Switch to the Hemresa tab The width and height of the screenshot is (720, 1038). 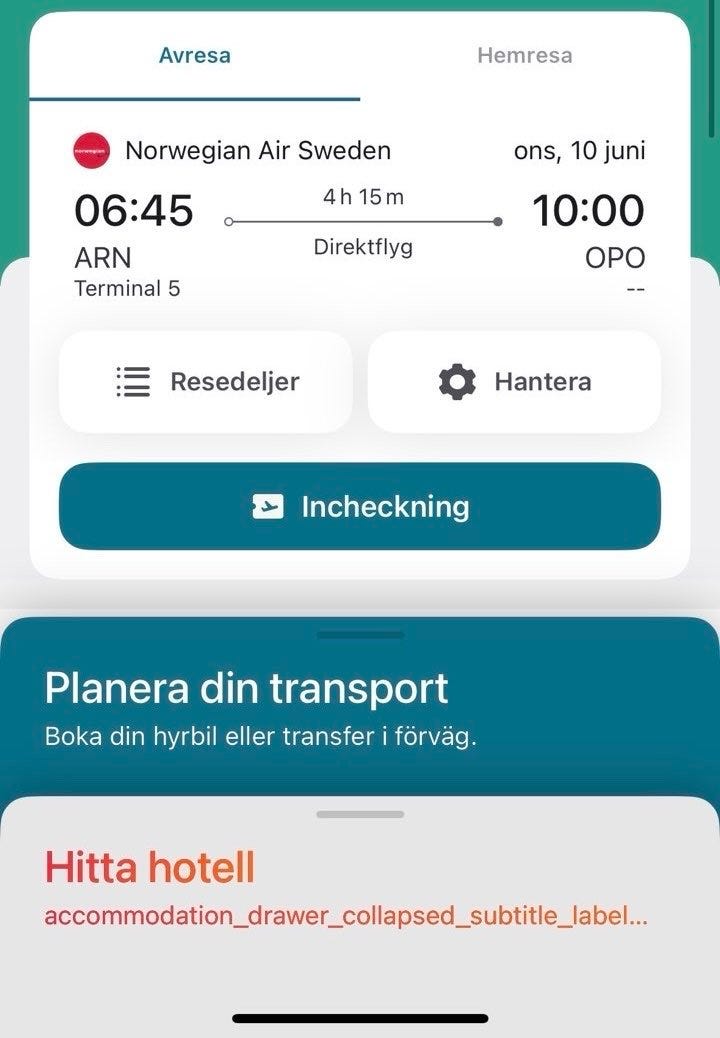(524, 56)
